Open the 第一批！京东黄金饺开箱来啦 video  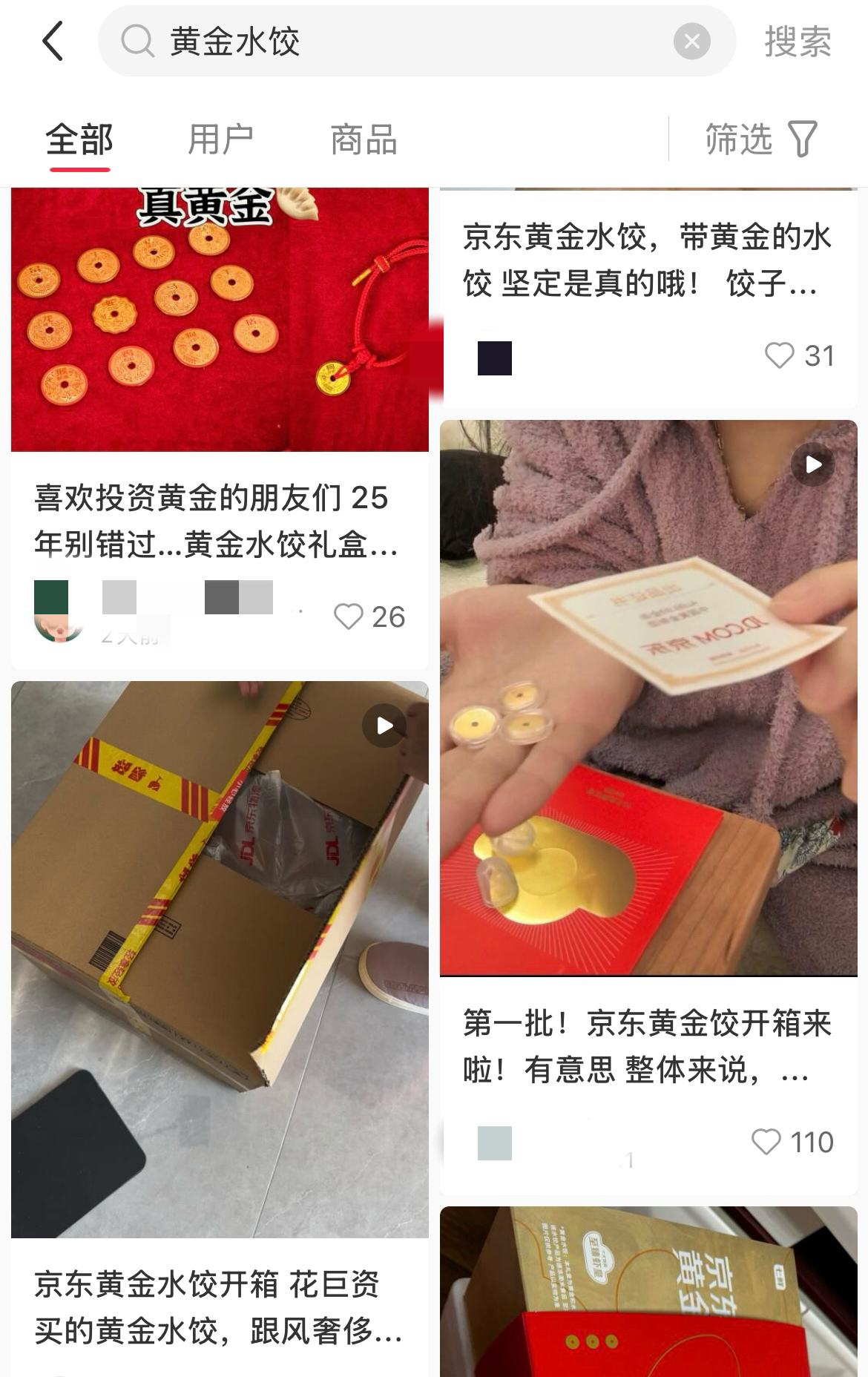pos(648,697)
